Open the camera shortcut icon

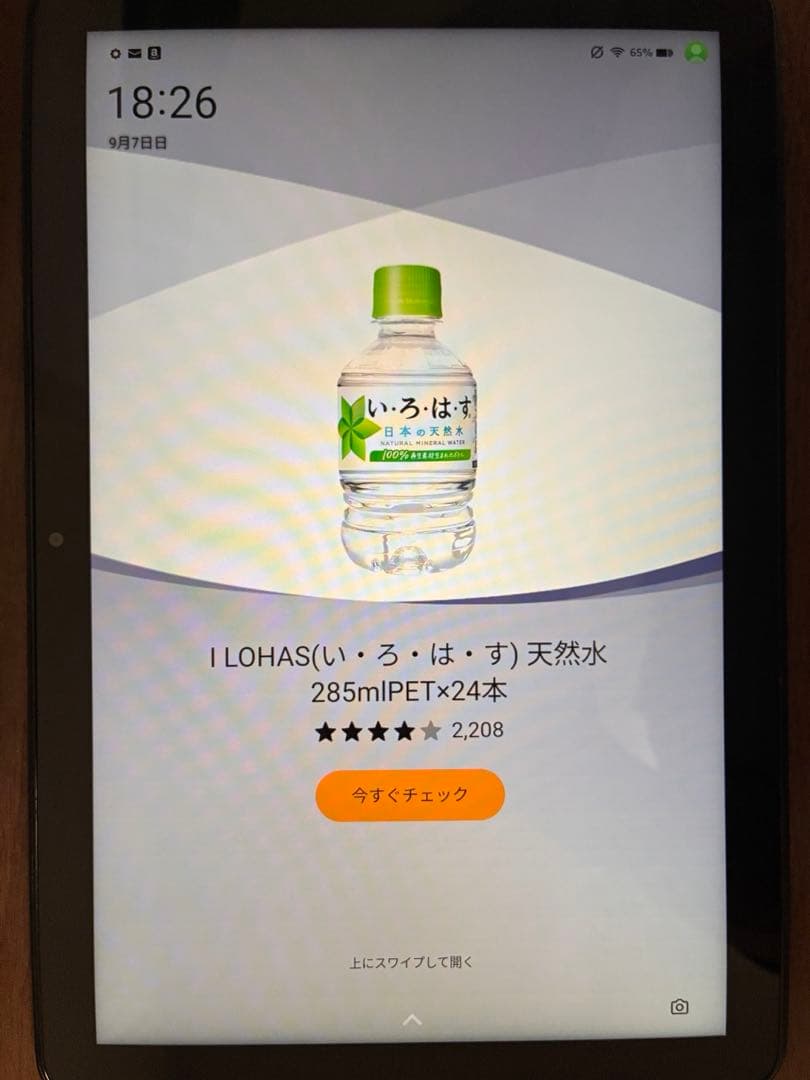[679, 1007]
